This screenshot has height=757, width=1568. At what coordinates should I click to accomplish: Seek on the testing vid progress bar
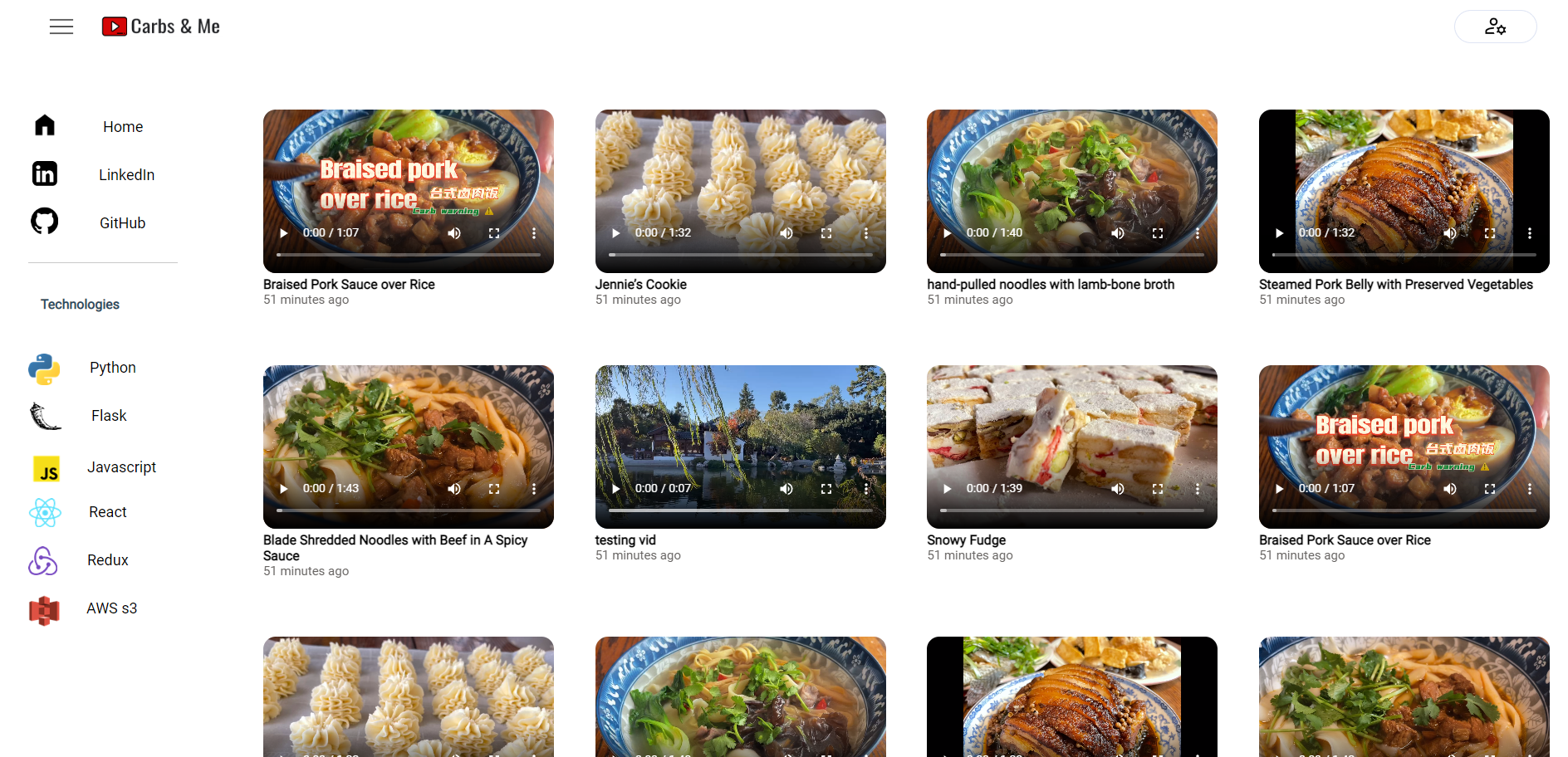740,510
